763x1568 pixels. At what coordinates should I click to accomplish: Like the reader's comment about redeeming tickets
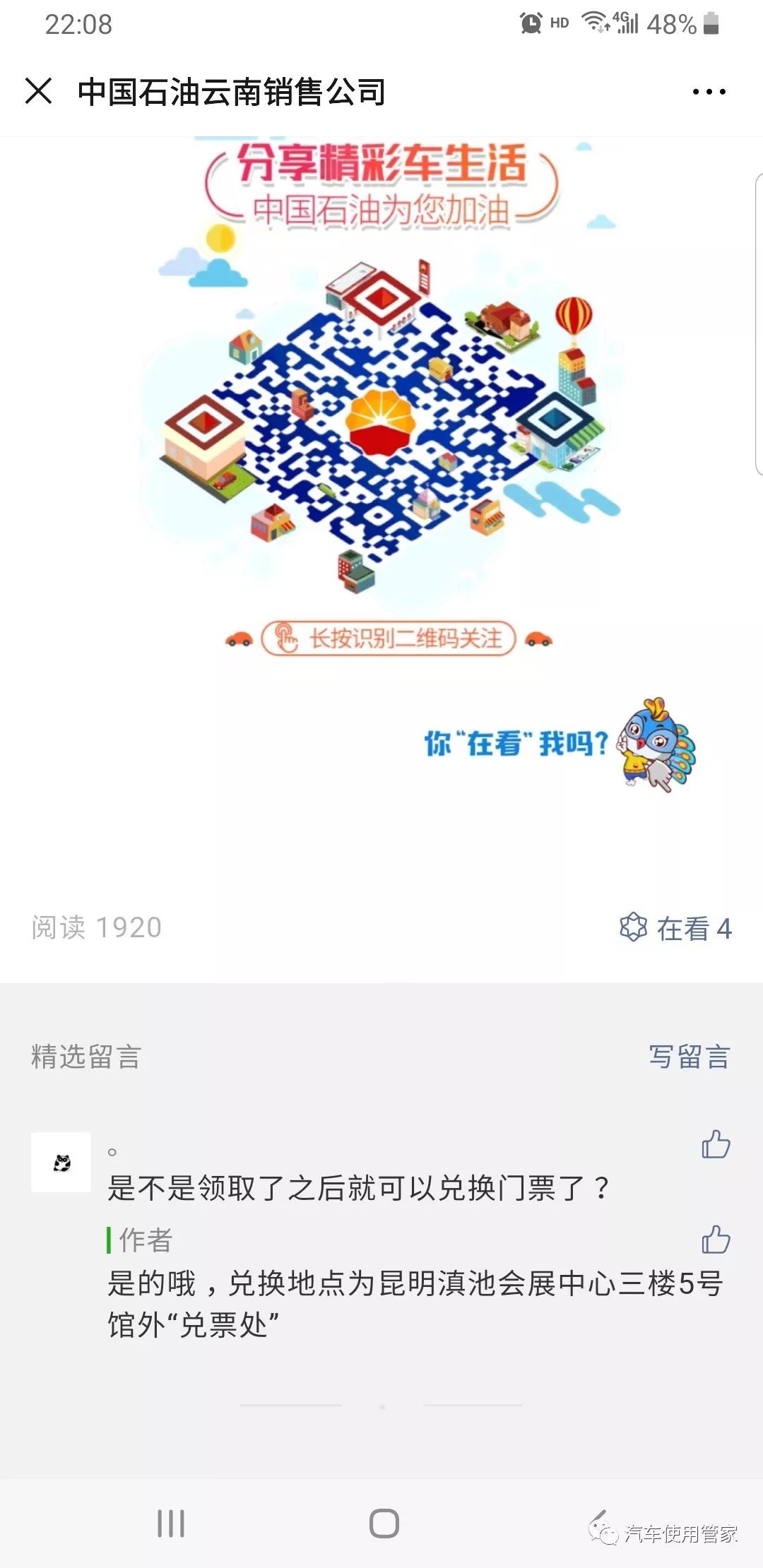coord(716,1144)
